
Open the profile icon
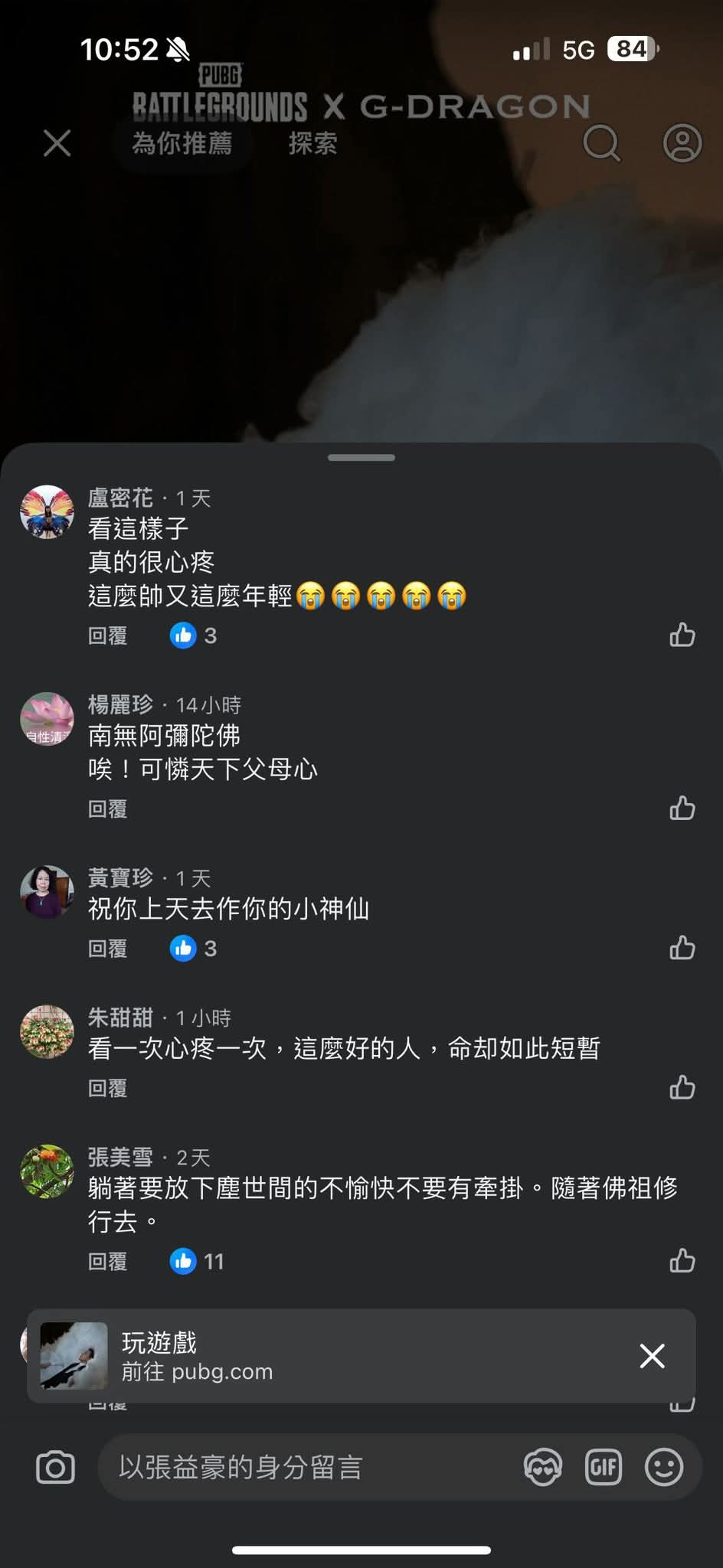coord(682,142)
